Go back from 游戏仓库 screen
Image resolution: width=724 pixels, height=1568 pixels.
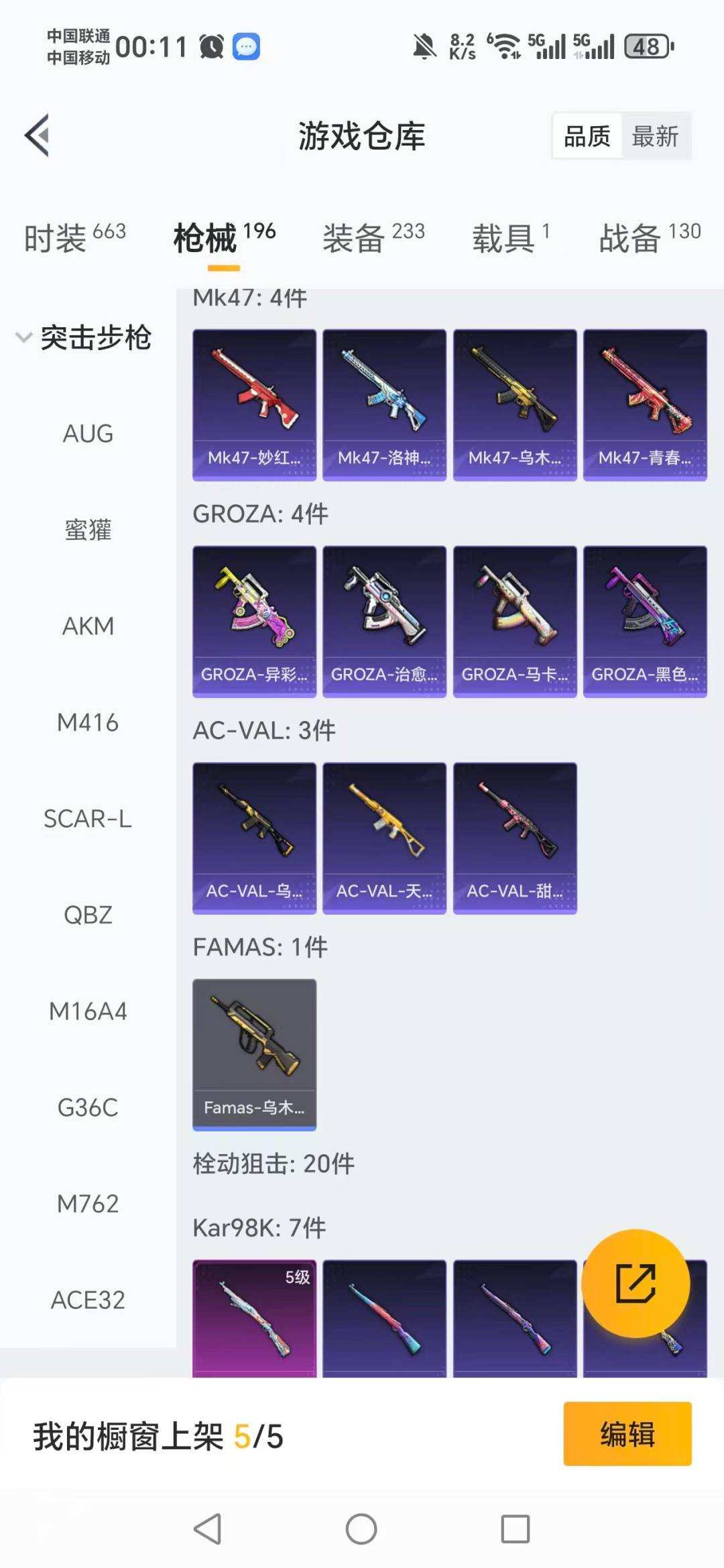pos(38,135)
